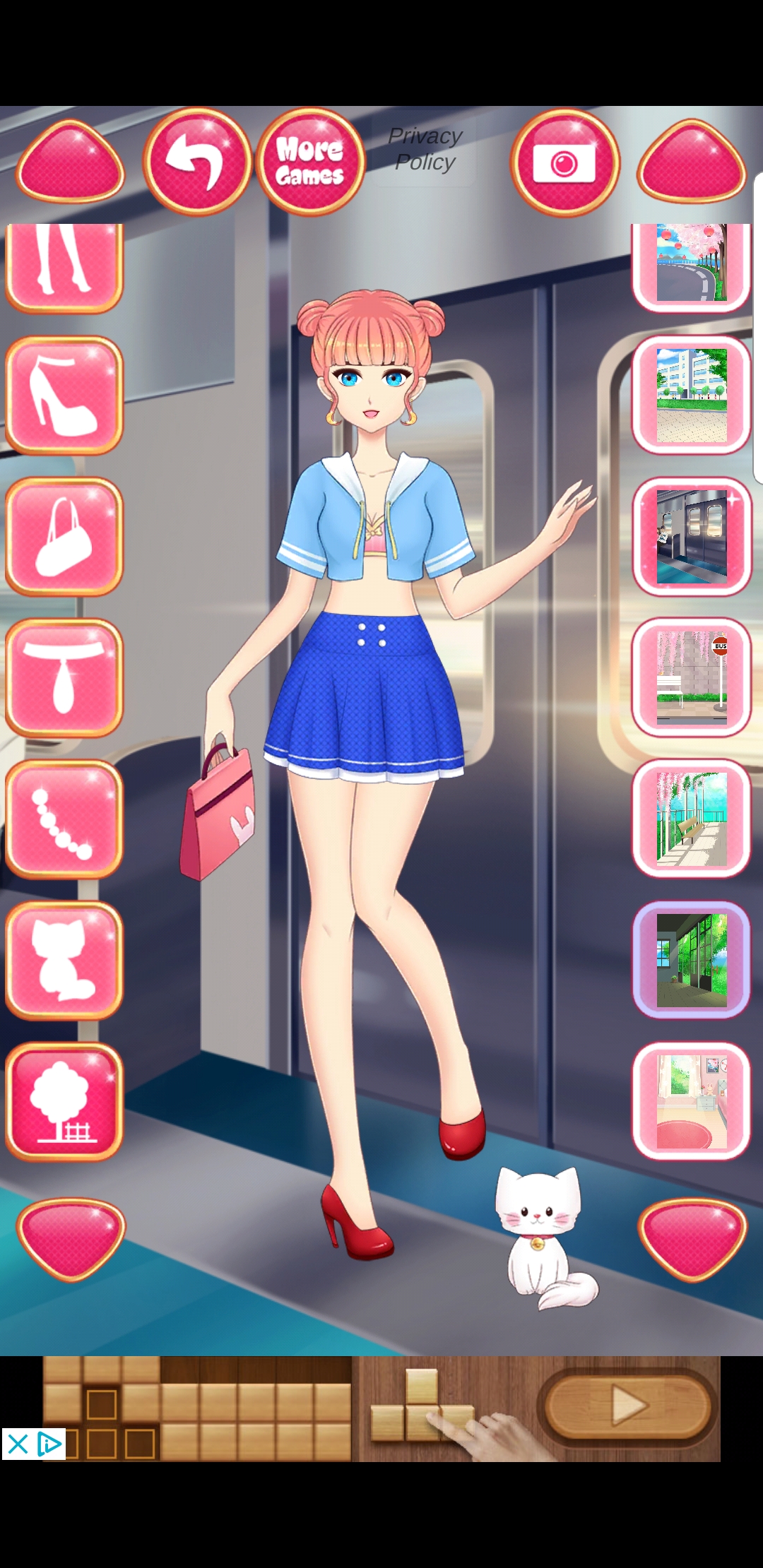Screen dimensions: 763x1568
Task: Open the Privacy Policy link
Action: point(425,149)
